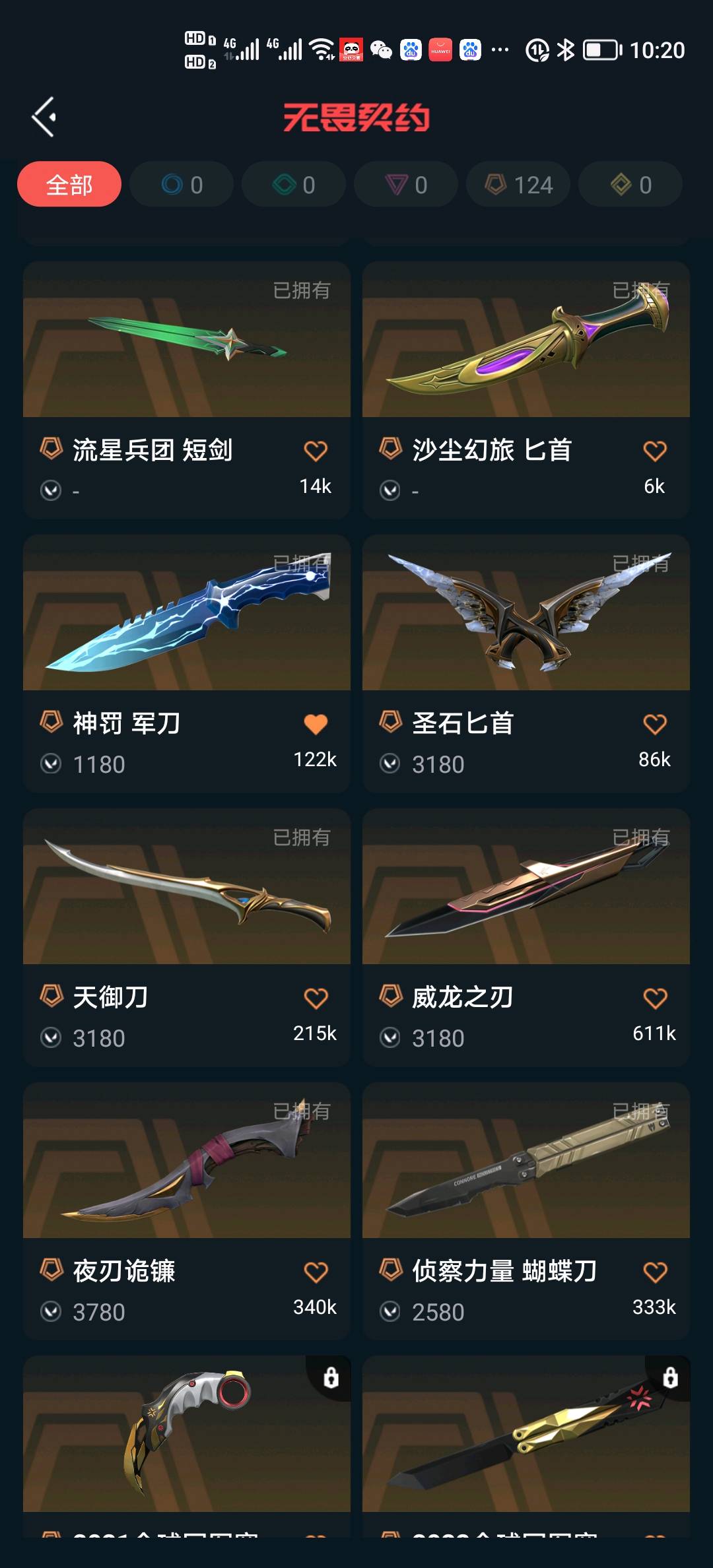Select the green diamond tier filter chip
713x1568 pixels.
(x=294, y=185)
